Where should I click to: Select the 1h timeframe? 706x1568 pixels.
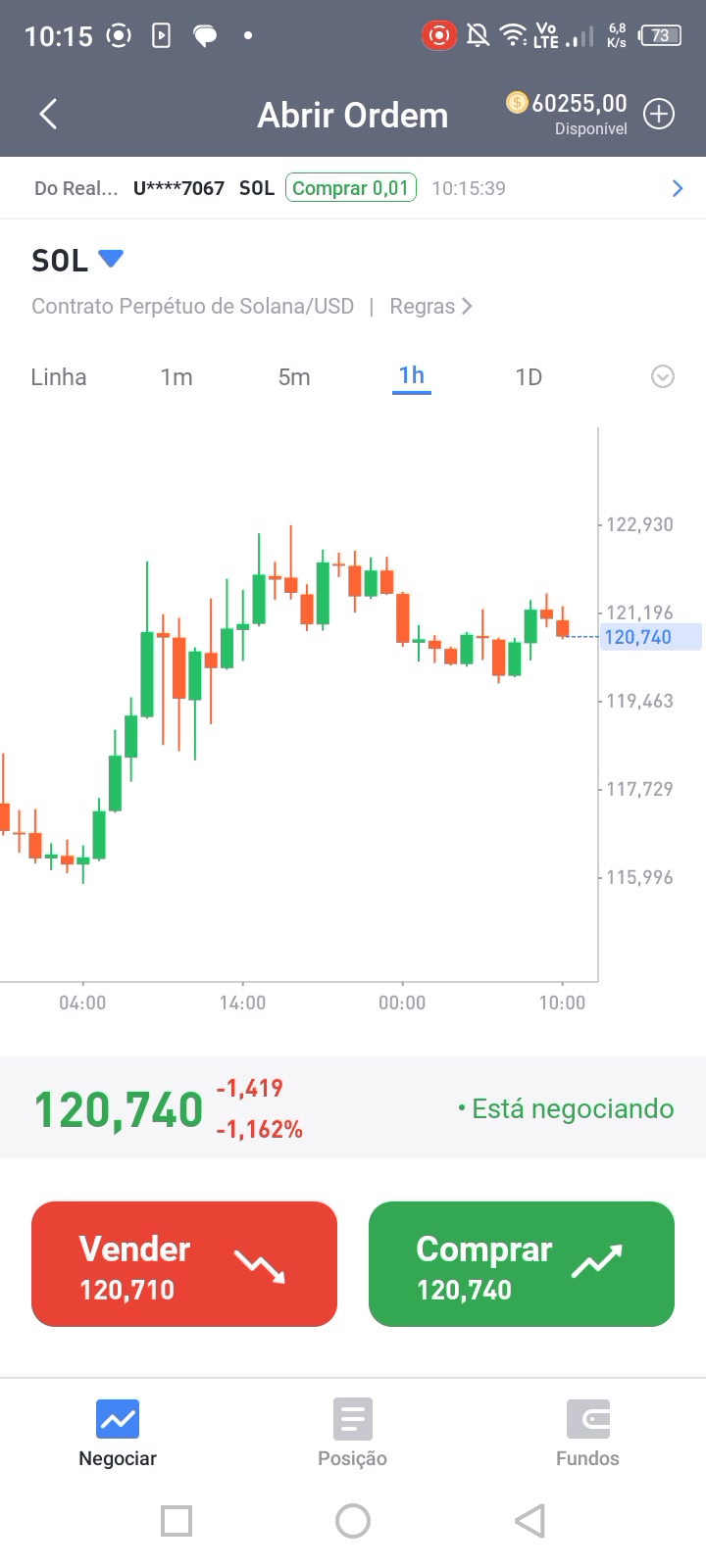412,376
